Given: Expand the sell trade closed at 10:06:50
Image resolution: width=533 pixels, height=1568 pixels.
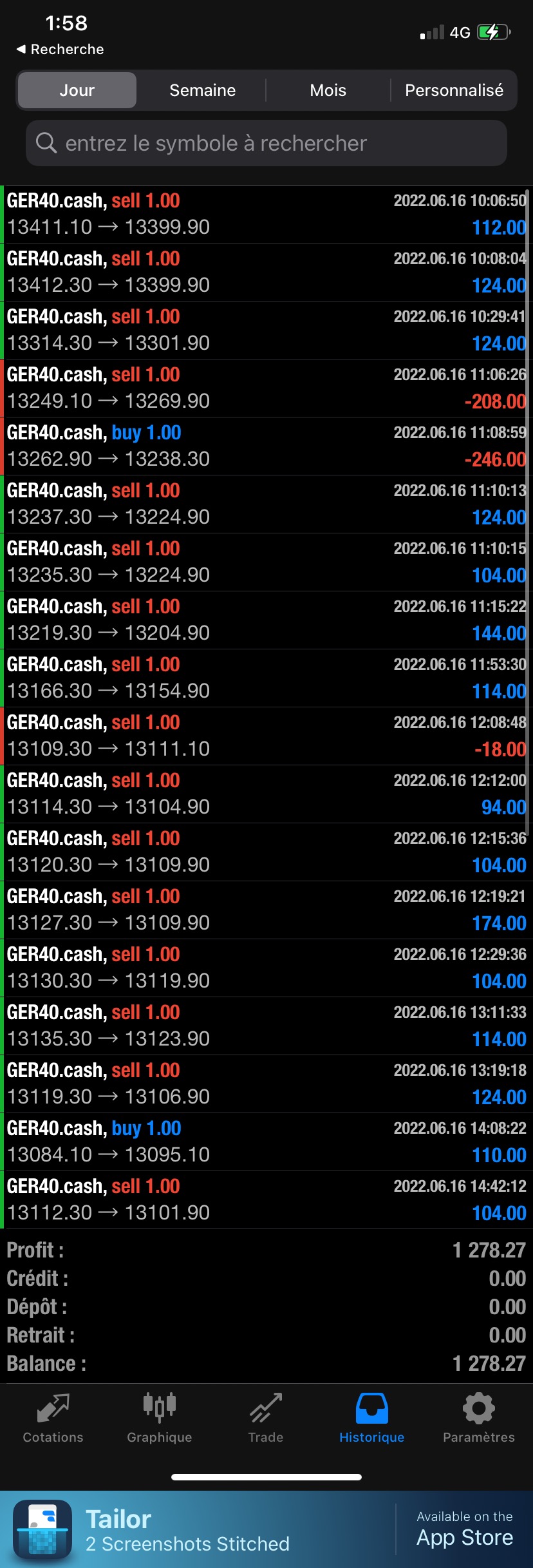Looking at the screenshot, I should (266, 215).
